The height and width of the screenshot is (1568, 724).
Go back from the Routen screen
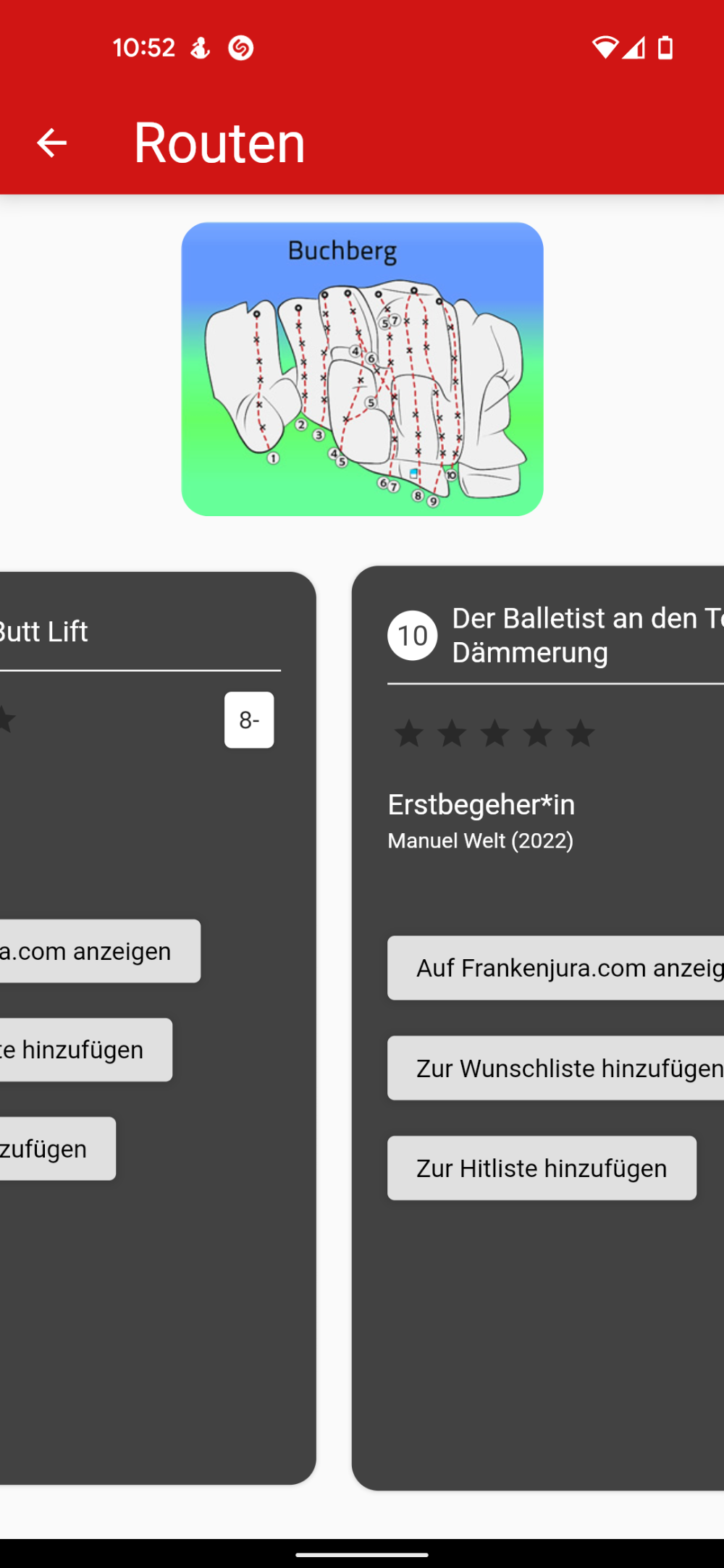tap(51, 143)
